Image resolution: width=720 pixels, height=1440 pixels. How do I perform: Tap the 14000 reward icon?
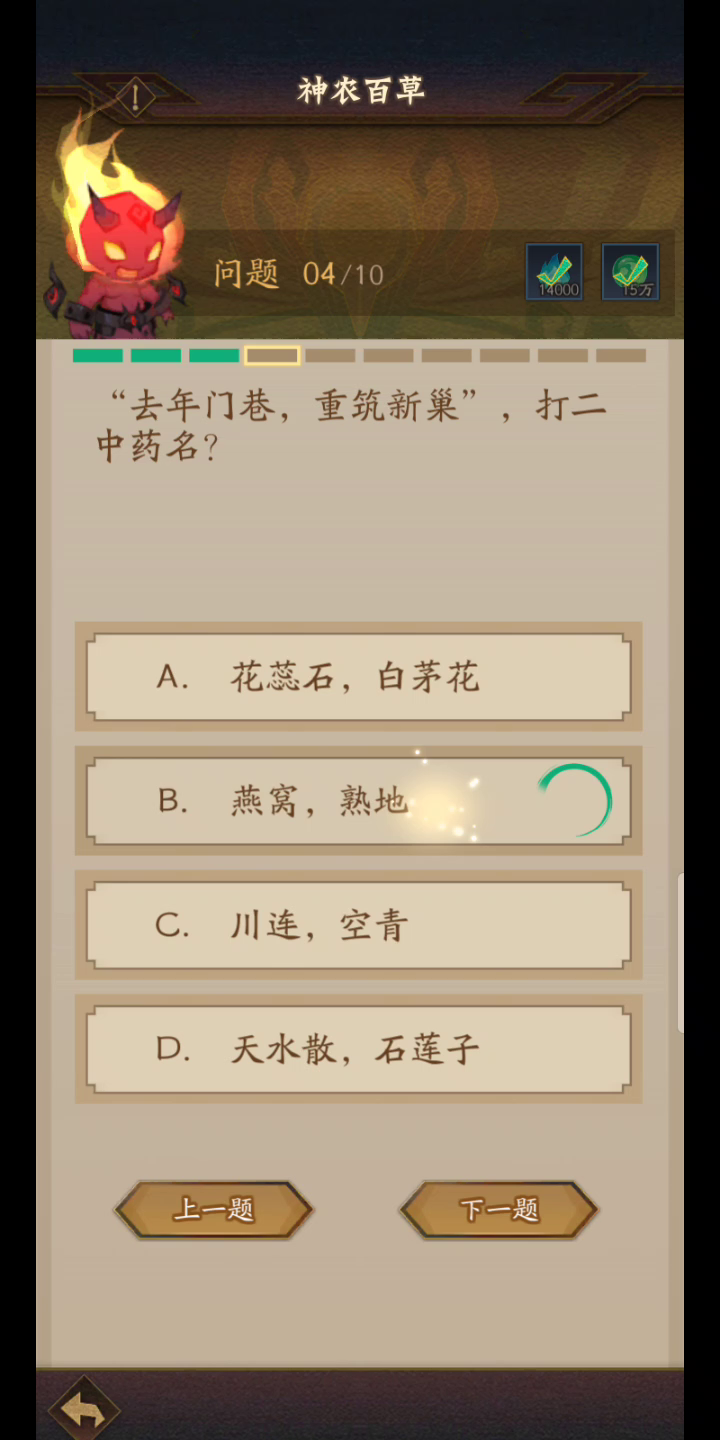[x=554, y=271]
